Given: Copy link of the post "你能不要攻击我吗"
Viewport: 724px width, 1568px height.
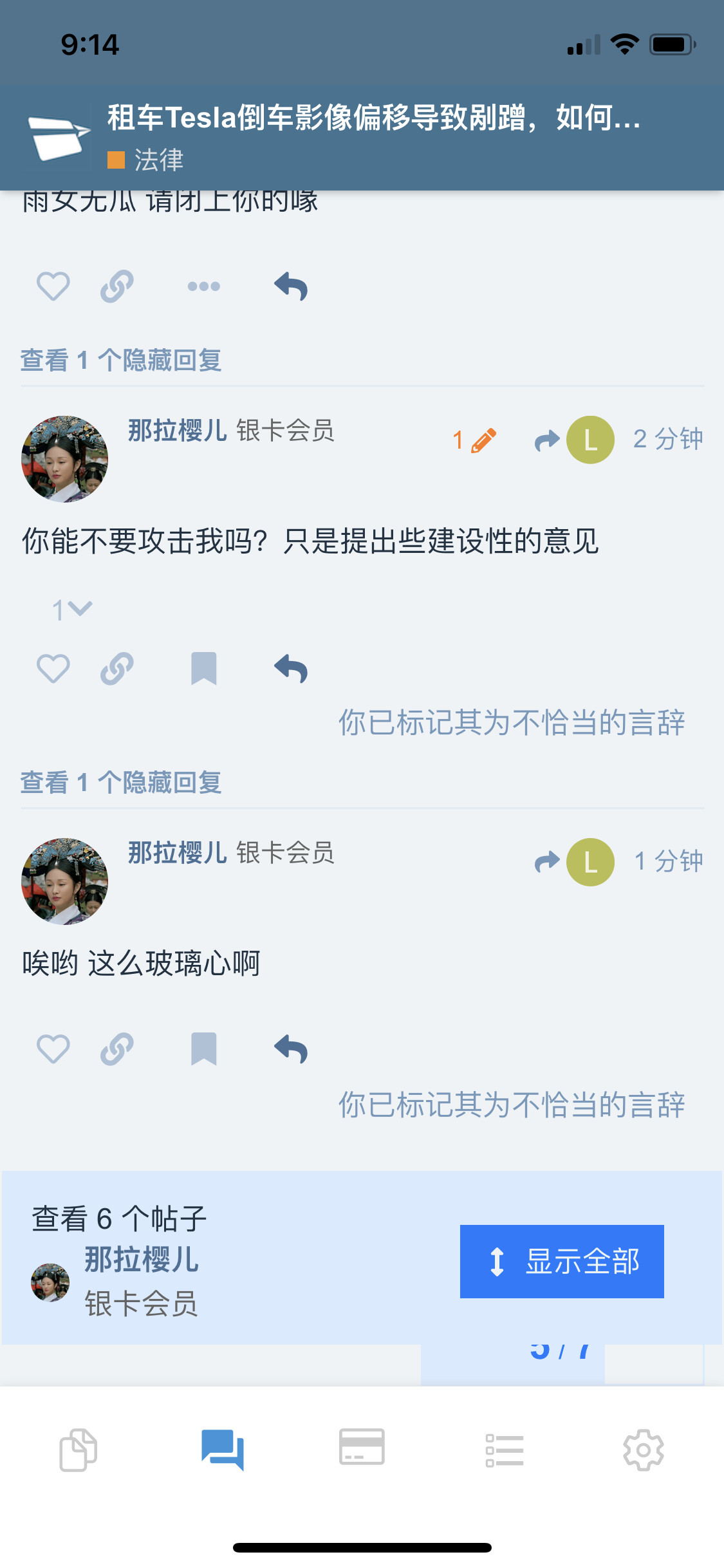Looking at the screenshot, I should coord(117,668).
